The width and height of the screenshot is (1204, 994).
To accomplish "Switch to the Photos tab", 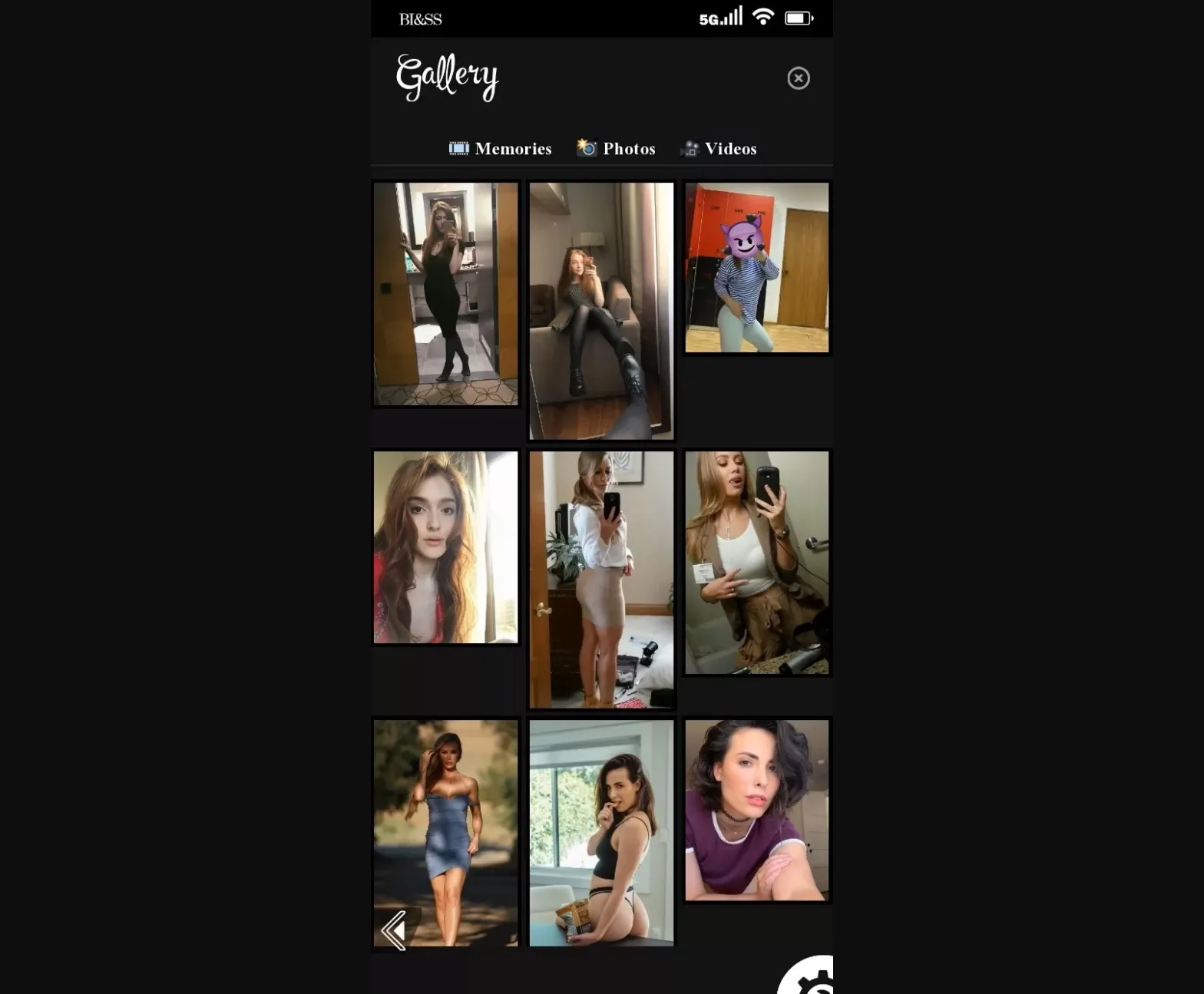I will 617,149.
